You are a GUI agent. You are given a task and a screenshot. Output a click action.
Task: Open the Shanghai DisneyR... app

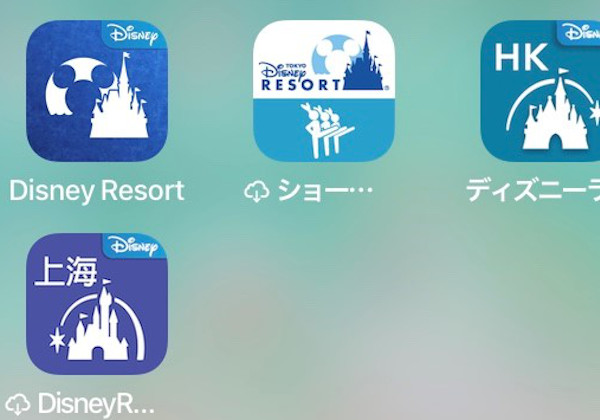[x=96, y=304]
